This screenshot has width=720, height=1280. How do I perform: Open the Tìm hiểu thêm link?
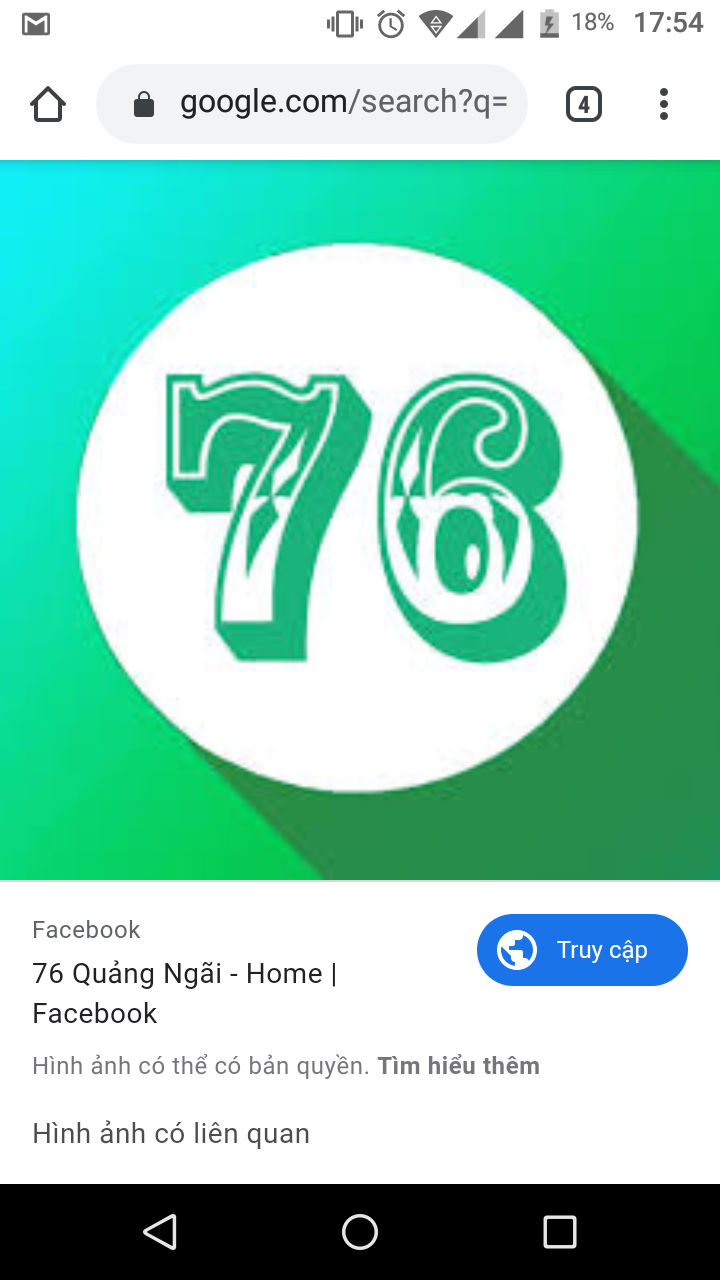(459, 1066)
